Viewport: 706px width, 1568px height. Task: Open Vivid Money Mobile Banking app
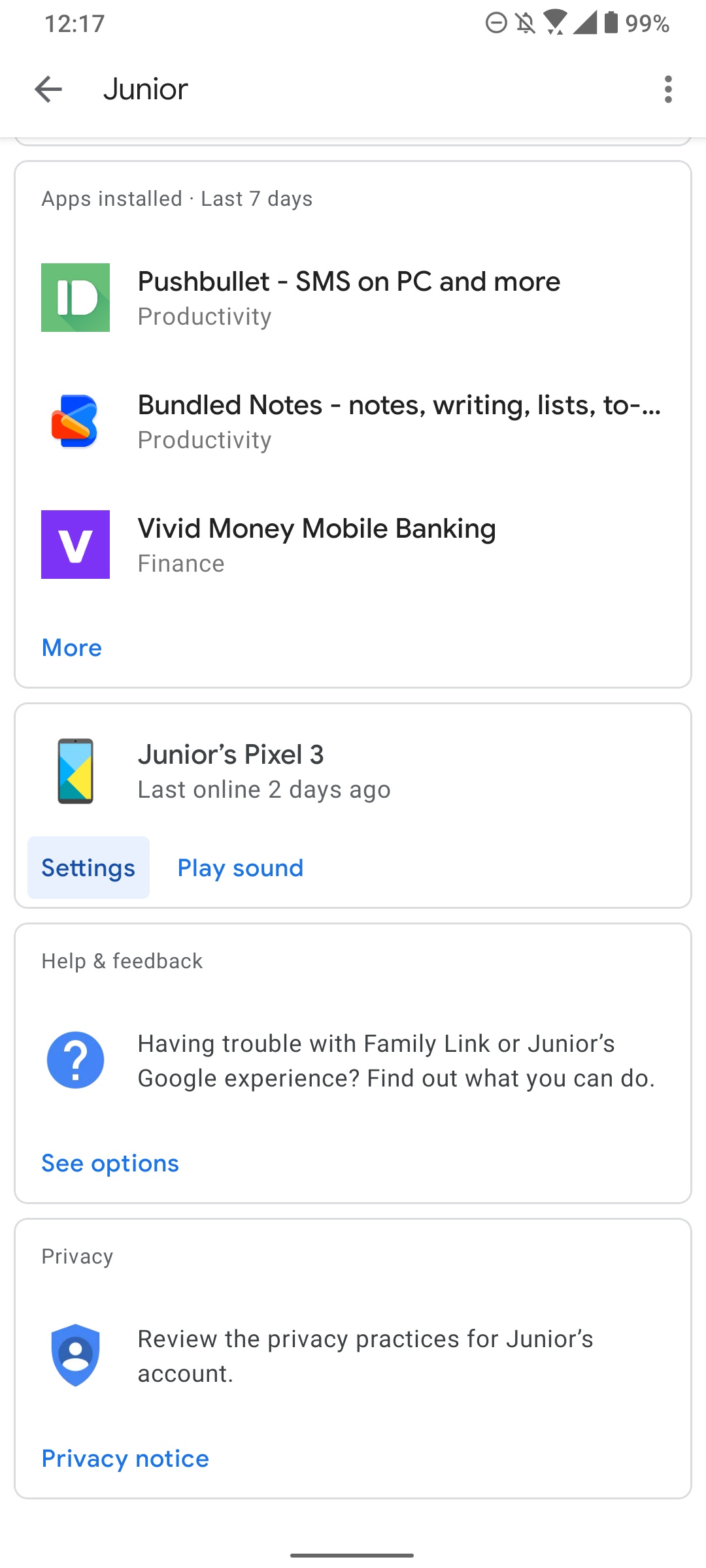coord(317,544)
